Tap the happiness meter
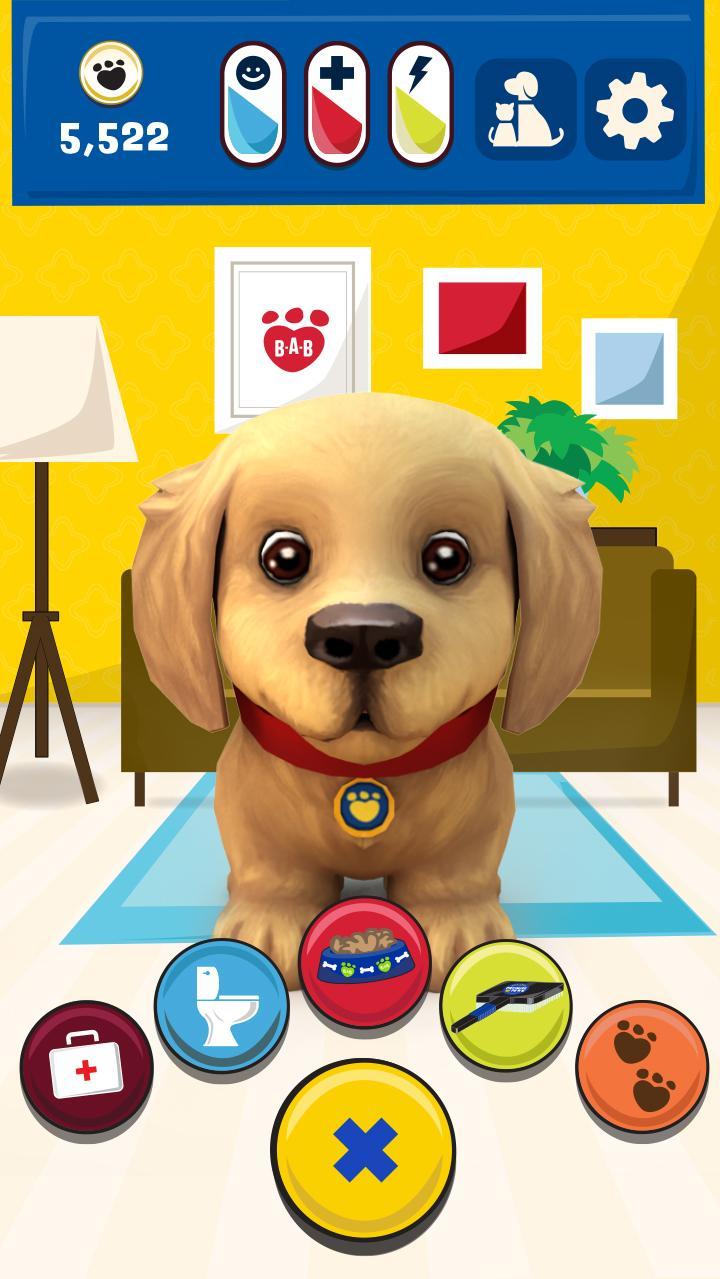 pyautogui.click(x=253, y=103)
